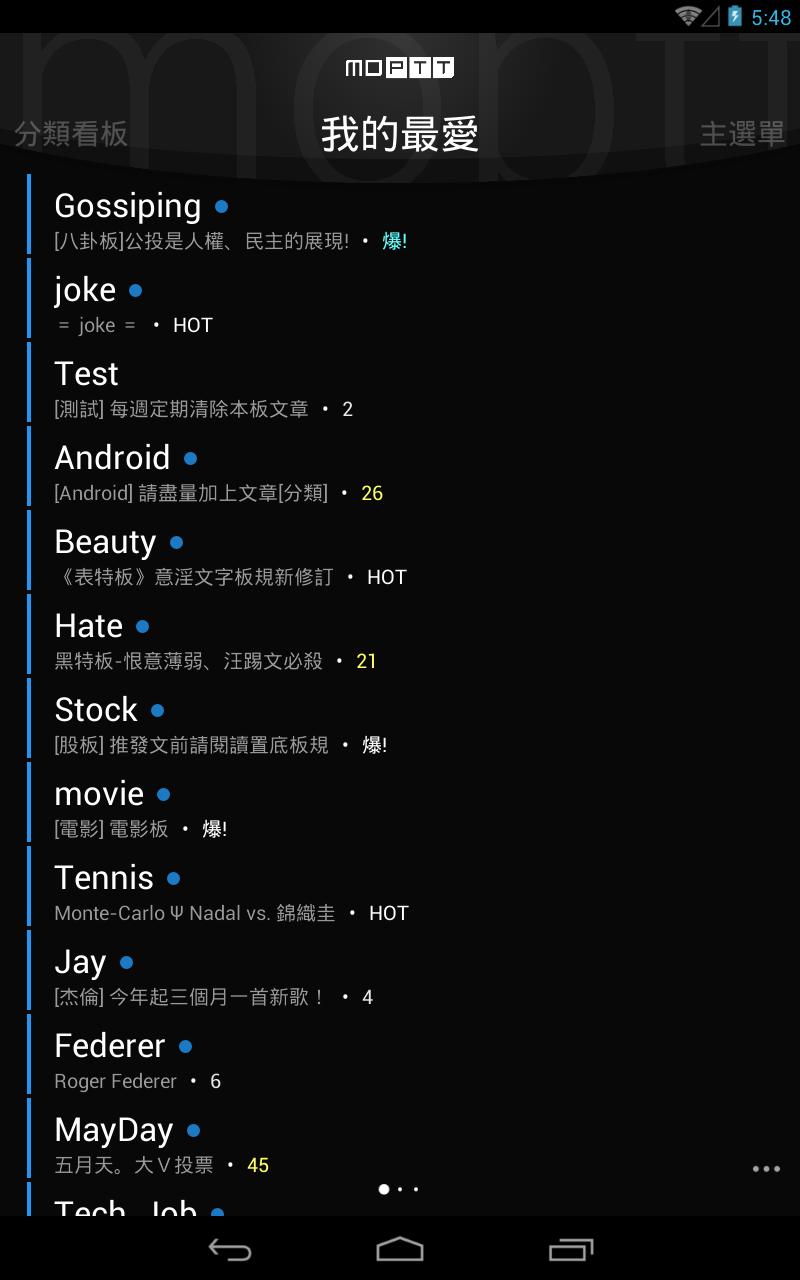800x1280 pixels.
Task: Tap the system back button
Action: 229,1249
